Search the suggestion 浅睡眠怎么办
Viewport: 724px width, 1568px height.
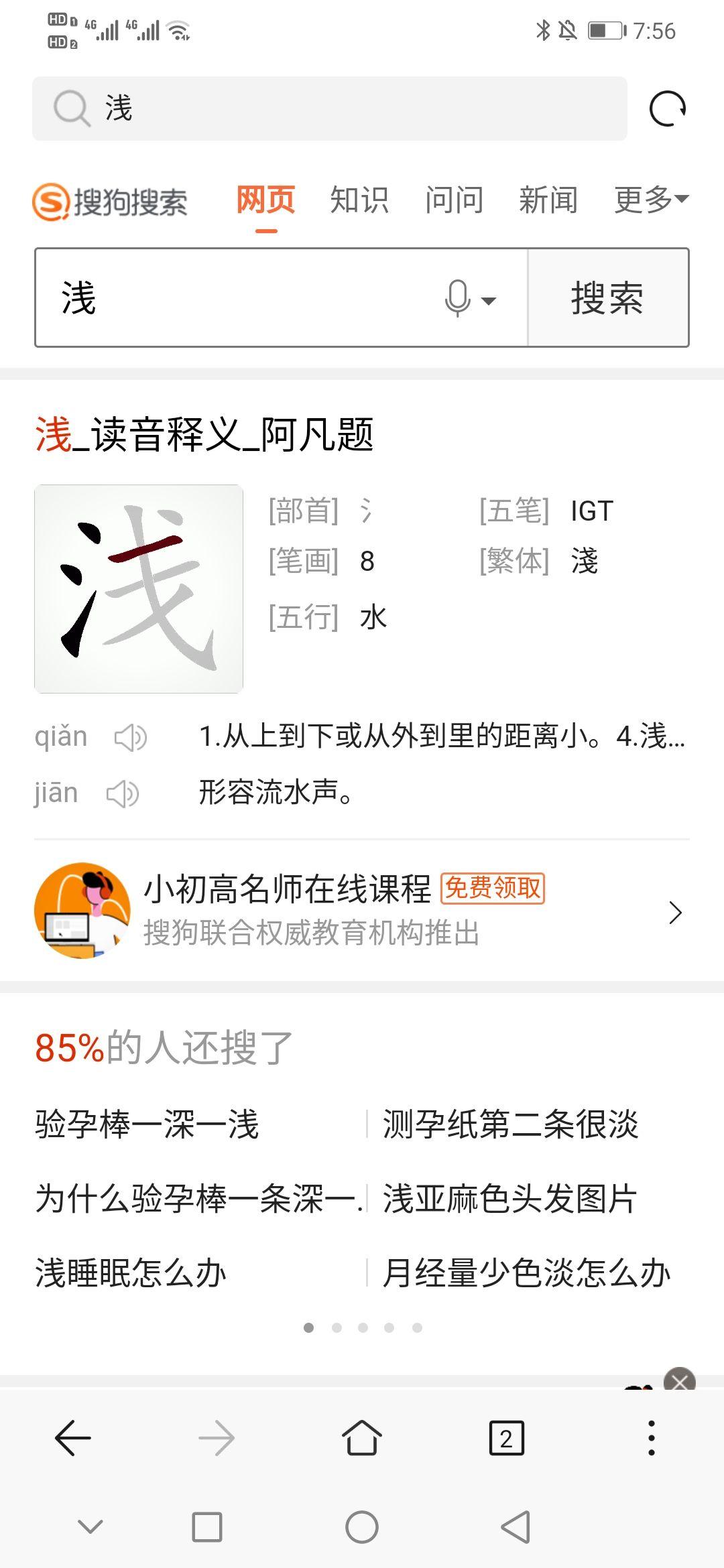coord(131,1272)
